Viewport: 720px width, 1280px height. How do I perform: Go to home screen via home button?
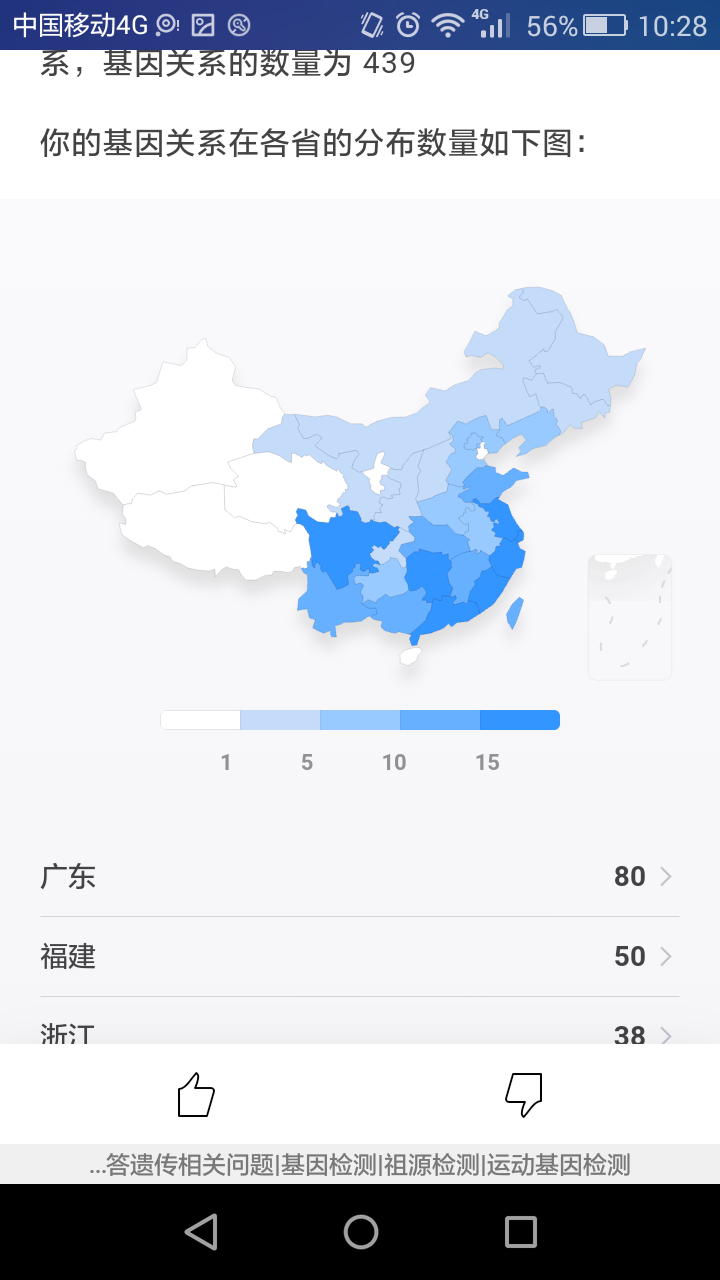coord(361,1232)
